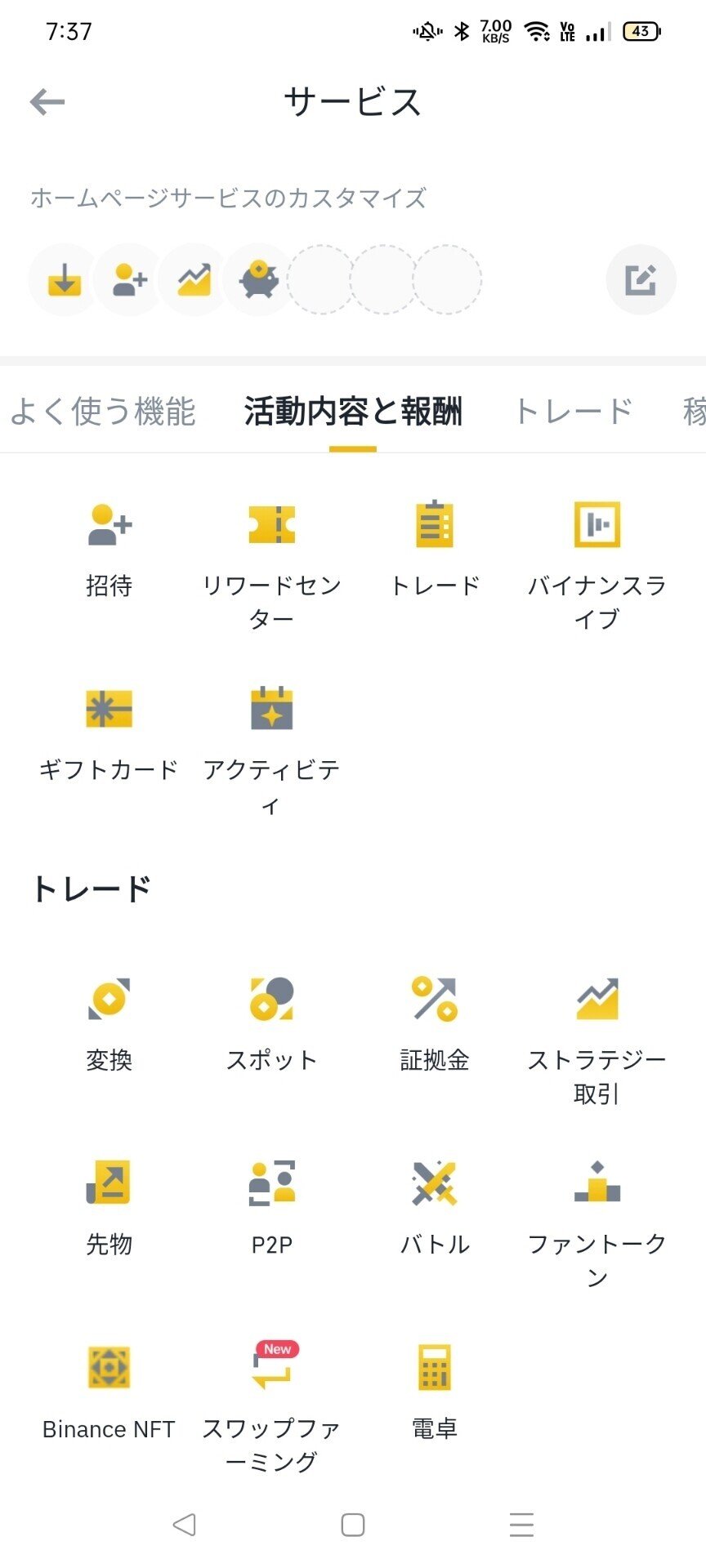Open the スポット trading icon

271,1000
